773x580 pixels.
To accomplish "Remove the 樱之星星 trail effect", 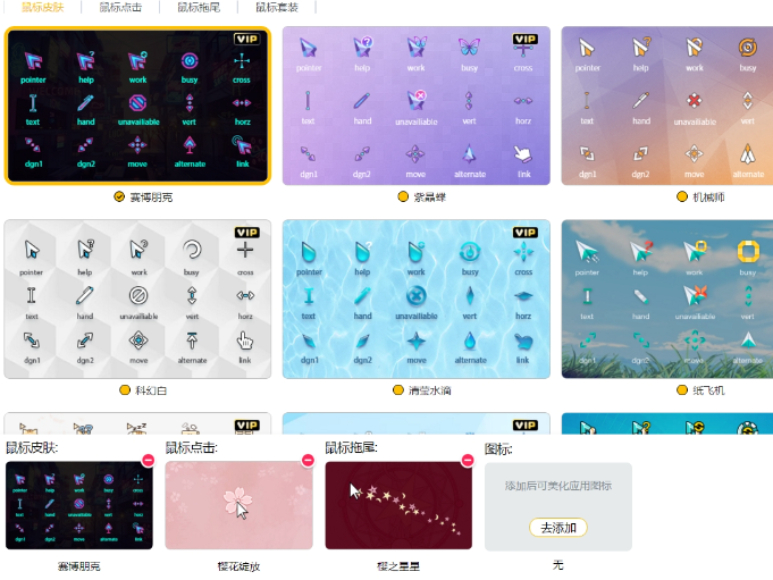I will [x=467, y=460].
